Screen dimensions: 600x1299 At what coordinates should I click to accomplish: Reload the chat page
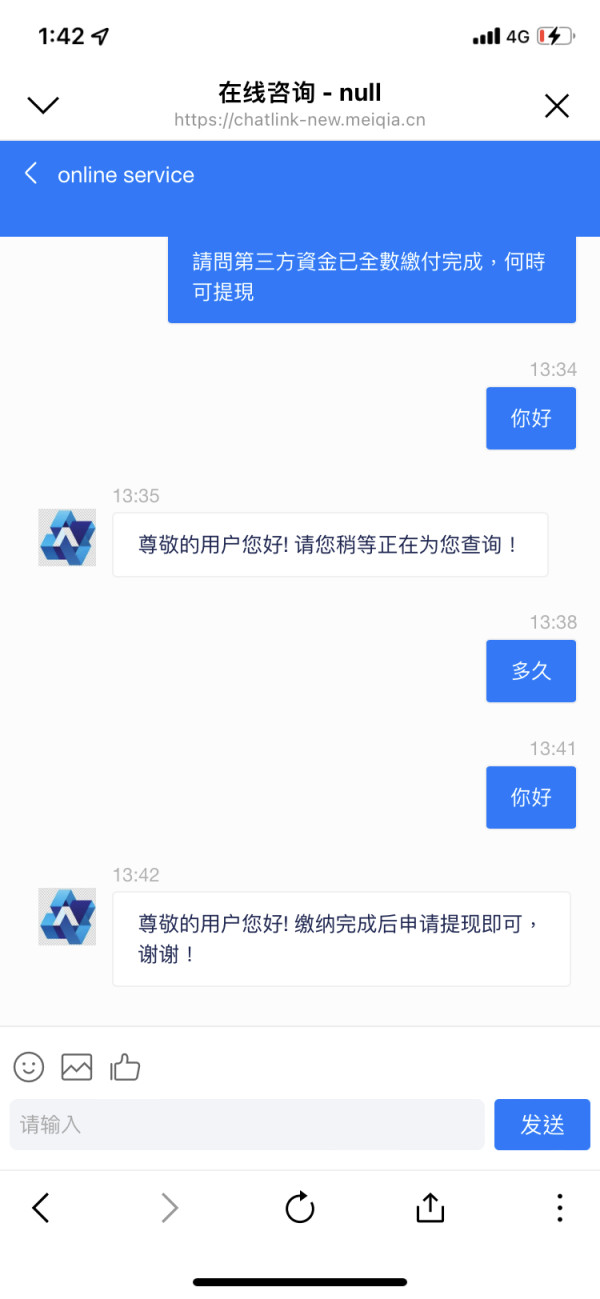300,1208
